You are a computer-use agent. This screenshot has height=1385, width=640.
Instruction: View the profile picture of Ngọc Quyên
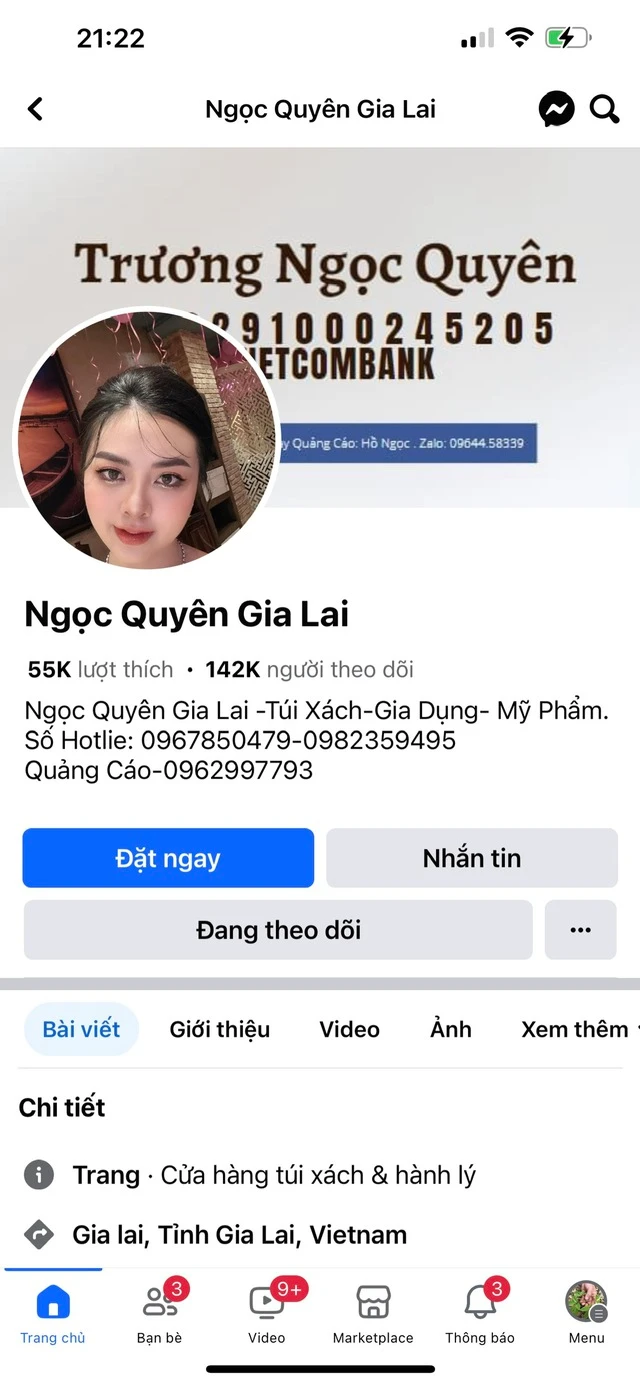(145, 440)
